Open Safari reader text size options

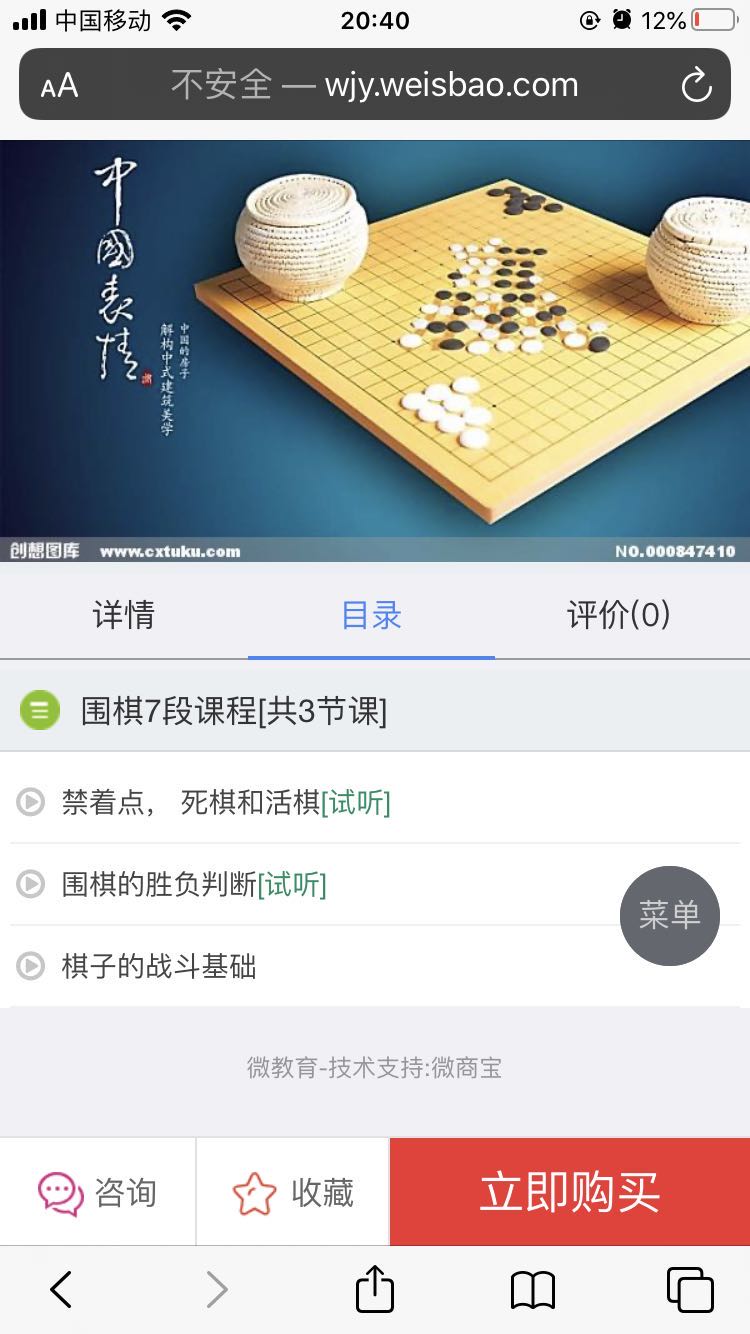tap(59, 85)
